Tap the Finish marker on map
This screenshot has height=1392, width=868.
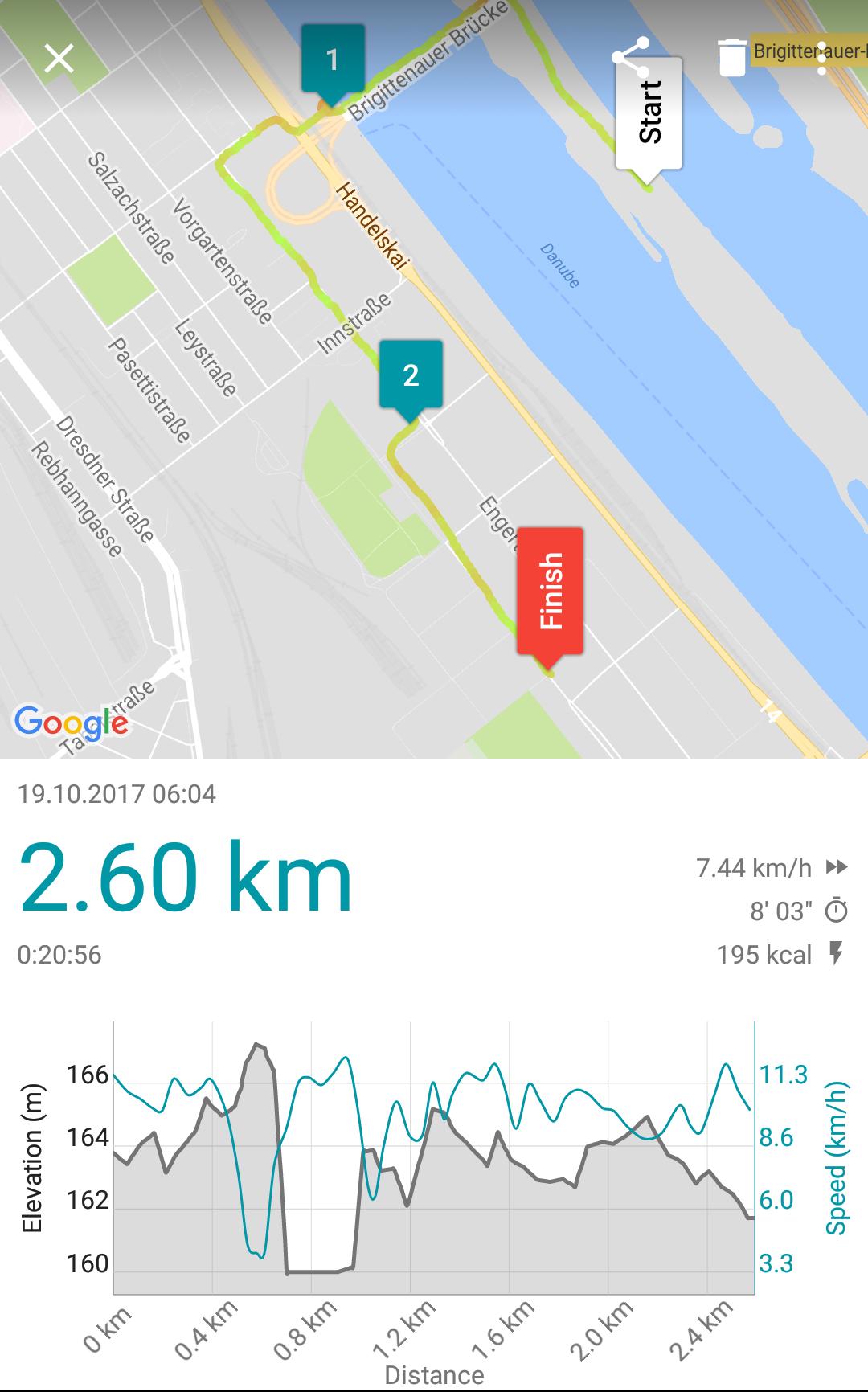[551, 591]
